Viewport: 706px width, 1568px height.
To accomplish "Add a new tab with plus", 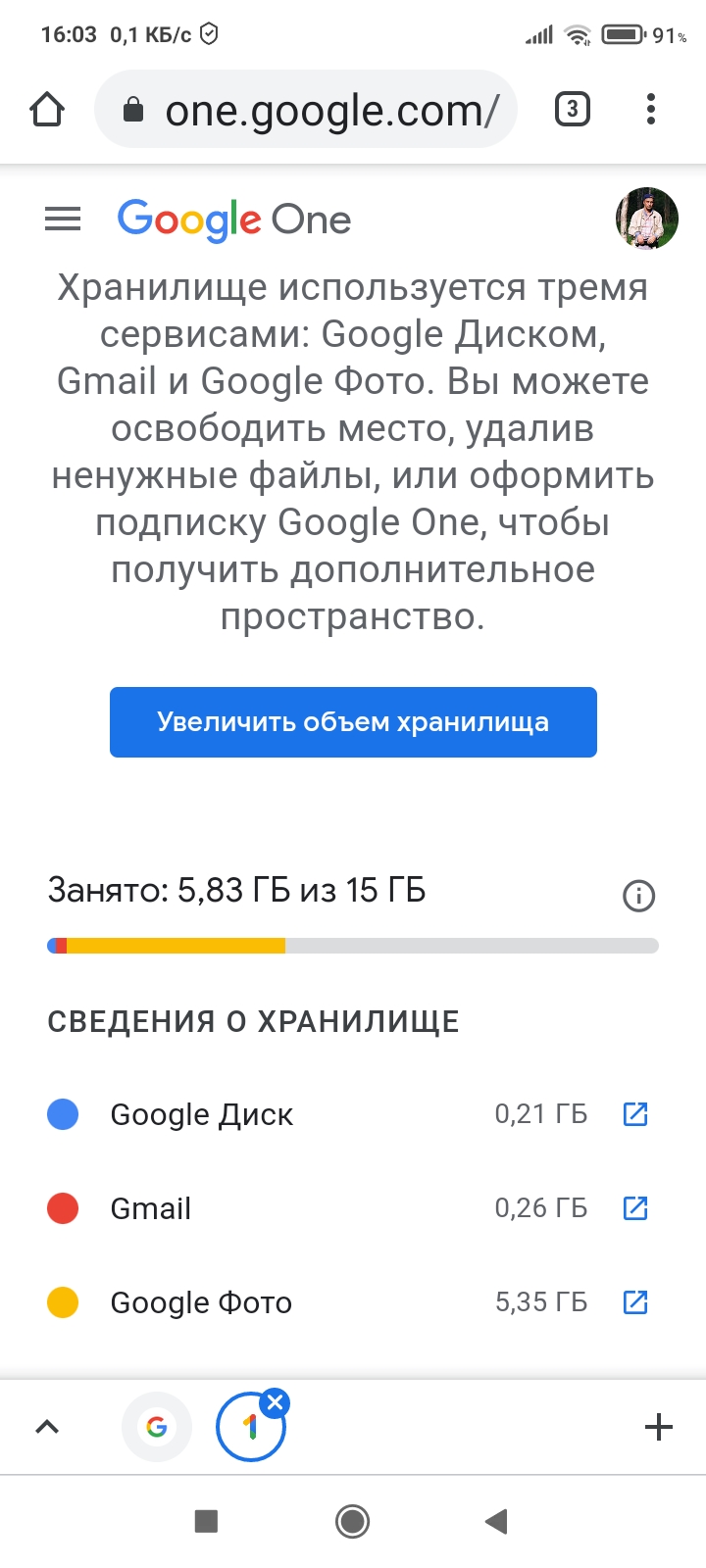I will click(x=659, y=1427).
